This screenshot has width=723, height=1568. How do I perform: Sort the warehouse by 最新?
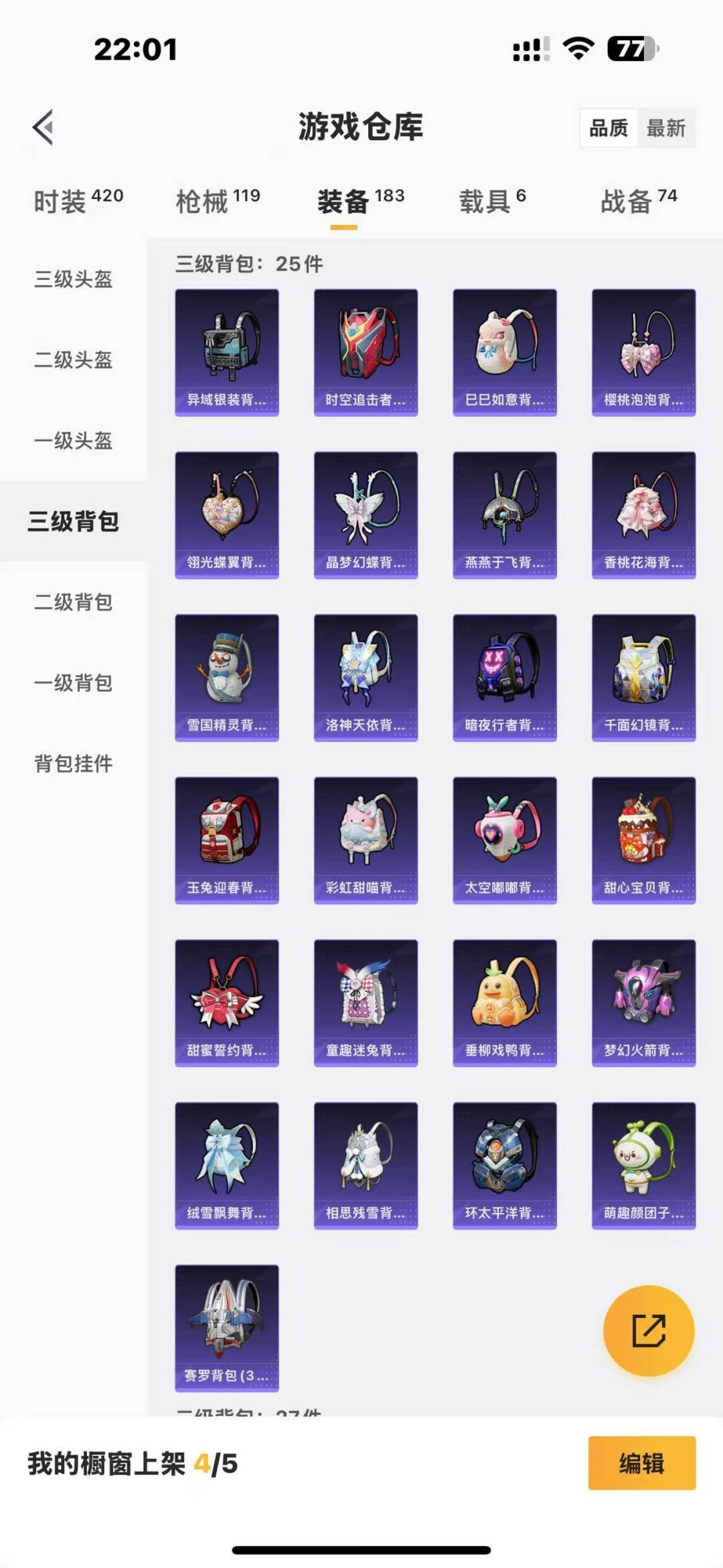pyautogui.click(x=666, y=128)
